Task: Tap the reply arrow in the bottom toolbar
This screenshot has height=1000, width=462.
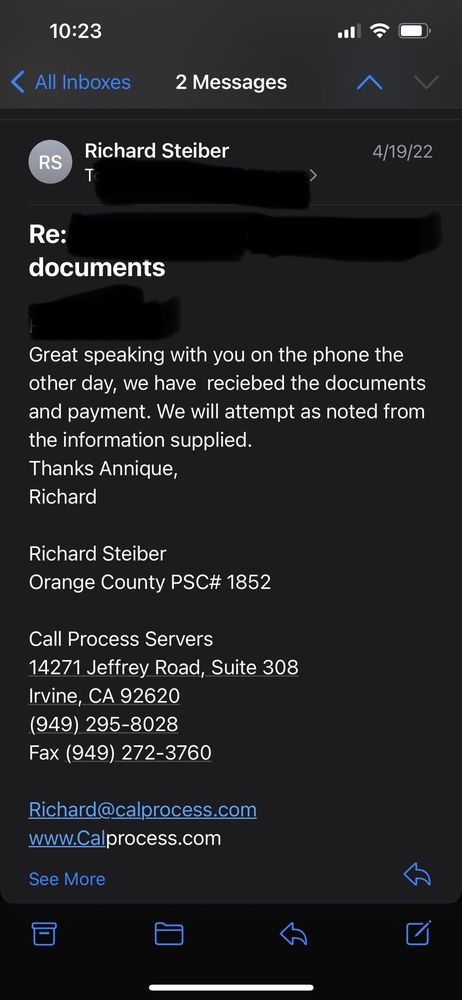Action: (294, 935)
